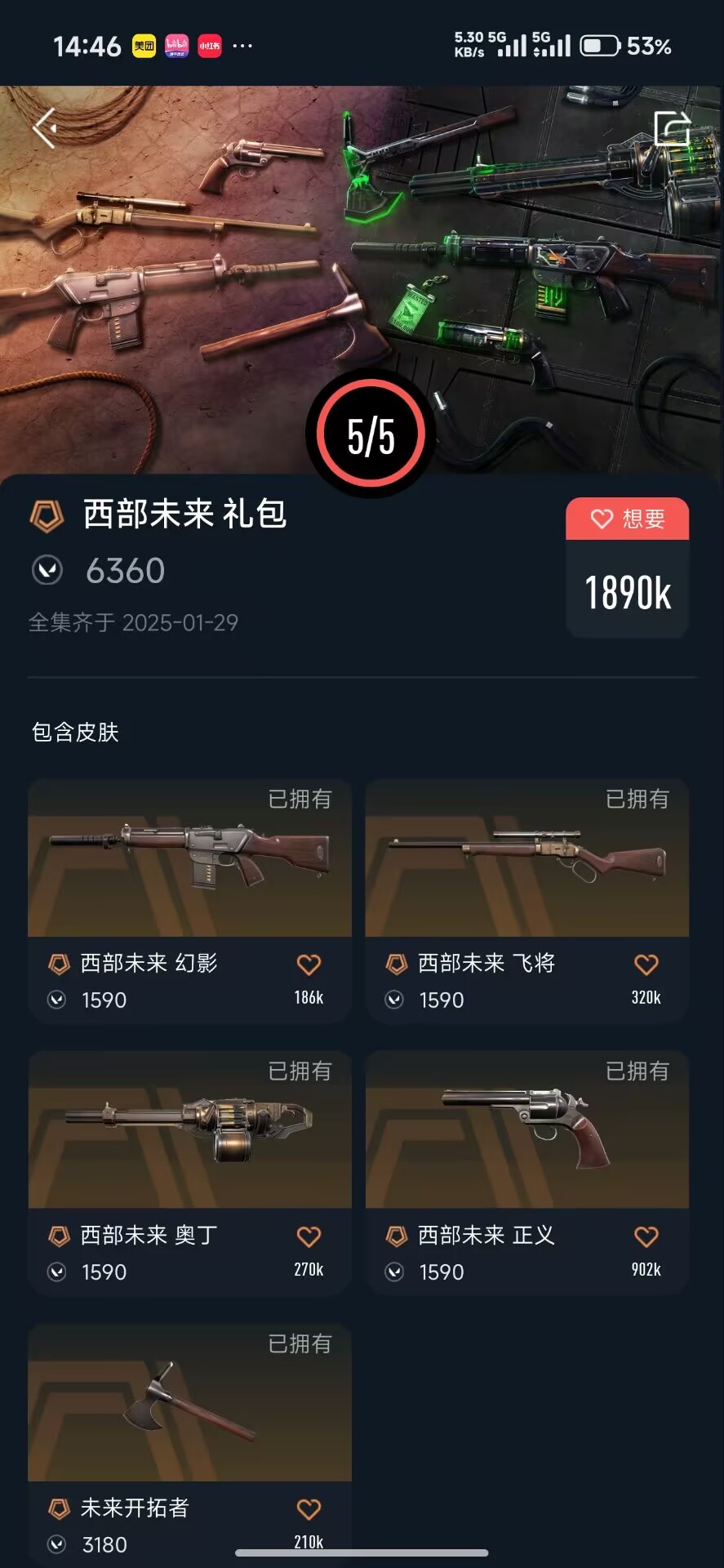
Task: Like the 西部未来 奥丁 skin with heart
Action: coord(309,1236)
